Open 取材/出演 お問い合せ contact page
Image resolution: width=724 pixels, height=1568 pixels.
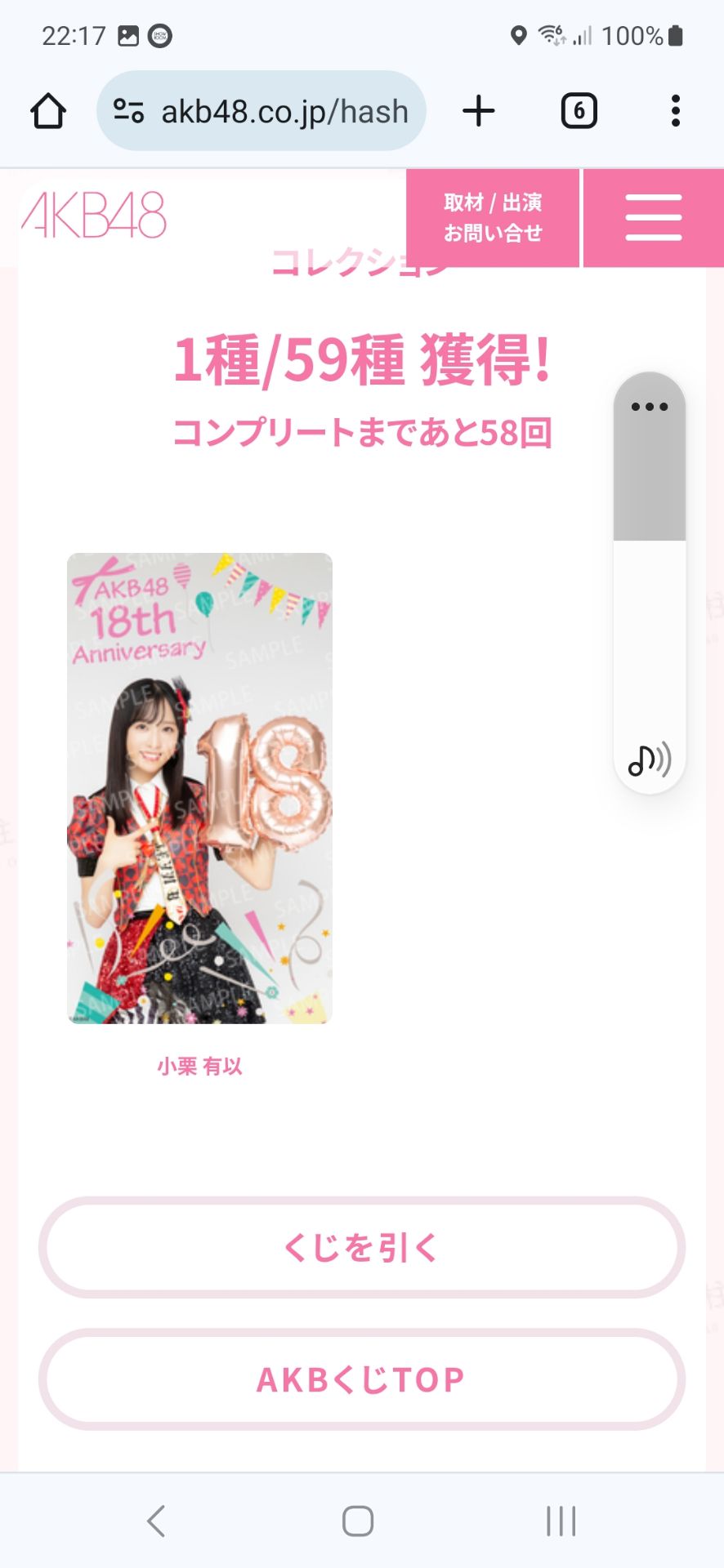click(x=493, y=218)
